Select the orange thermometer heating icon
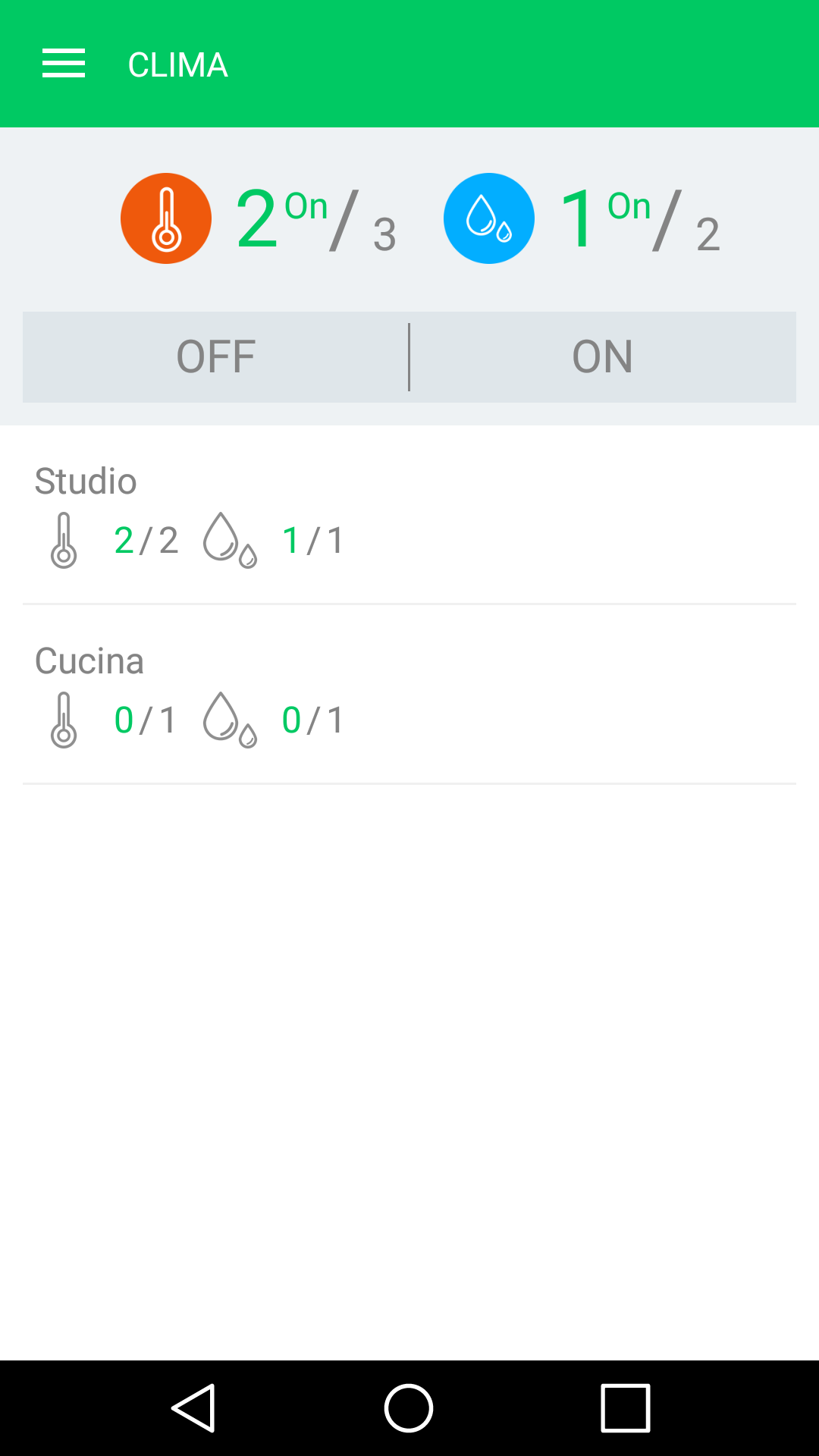Viewport: 819px width, 1456px height. pos(166,218)
